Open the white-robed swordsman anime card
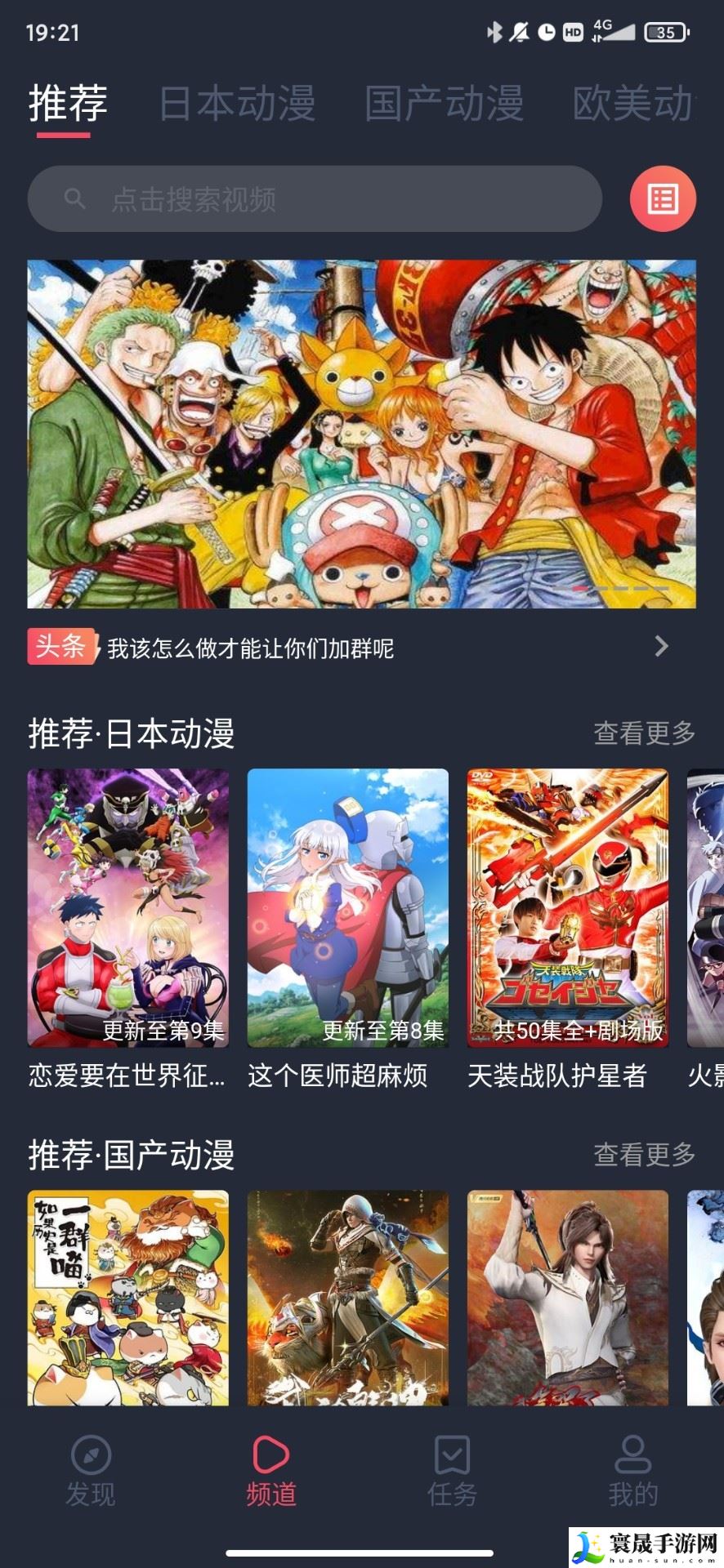The width and height of the screenshot is (724, 1568). point(567,1297)
